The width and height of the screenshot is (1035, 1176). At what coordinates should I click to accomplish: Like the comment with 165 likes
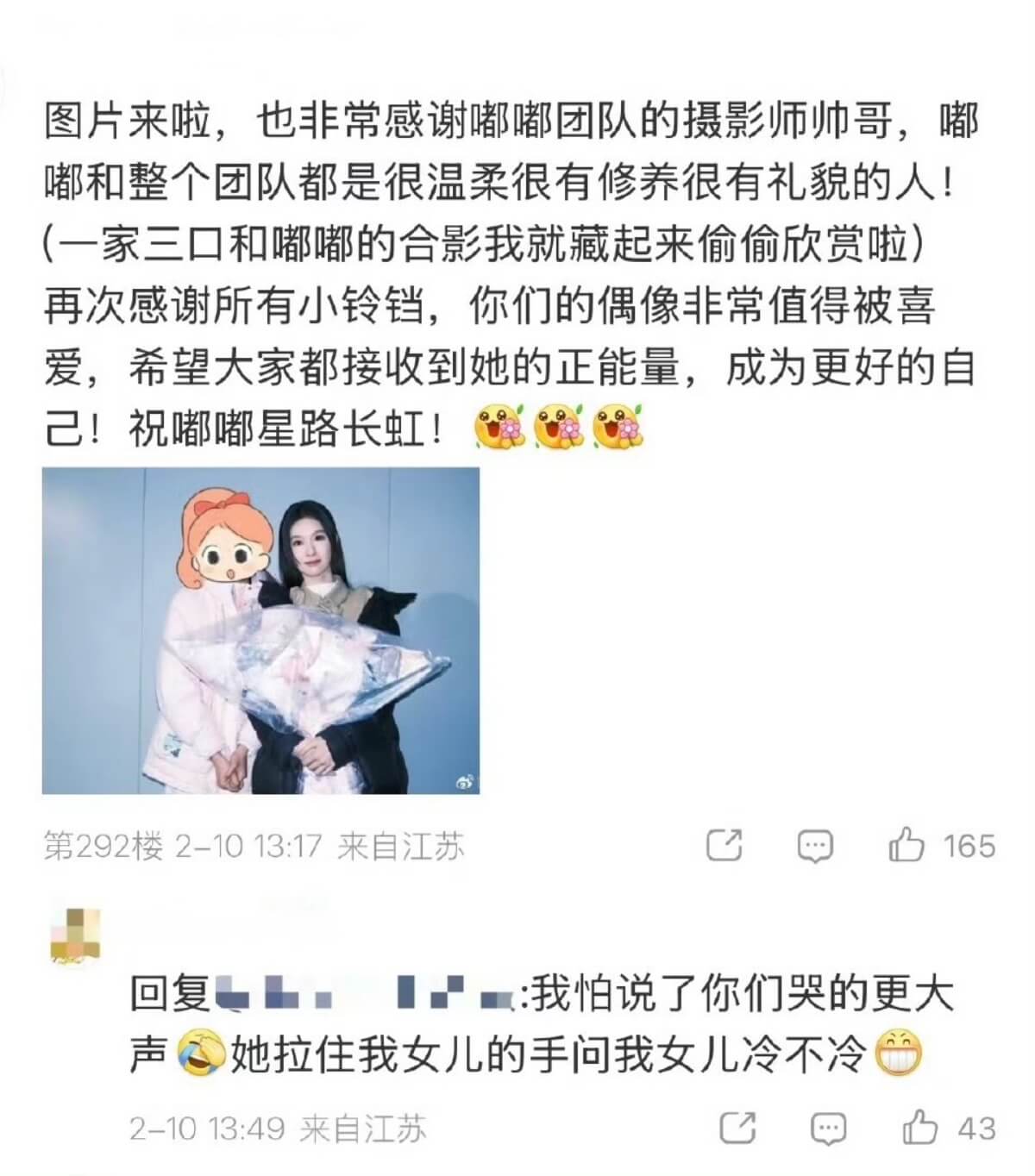click(907, 845)
